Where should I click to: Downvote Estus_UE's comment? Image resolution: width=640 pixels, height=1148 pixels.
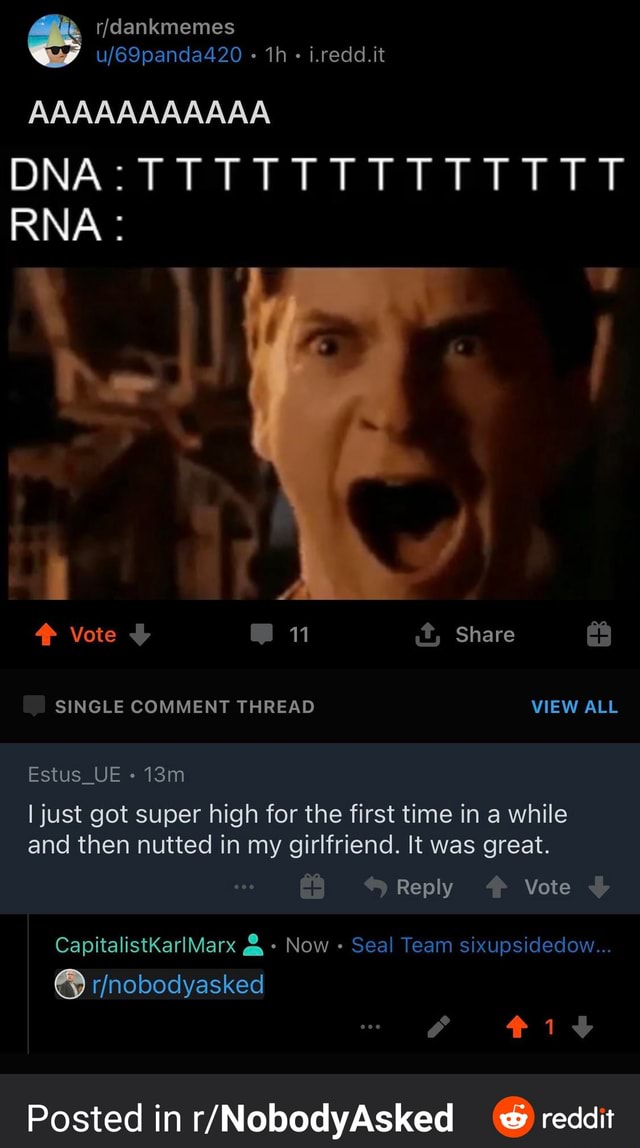coord(599,887)
